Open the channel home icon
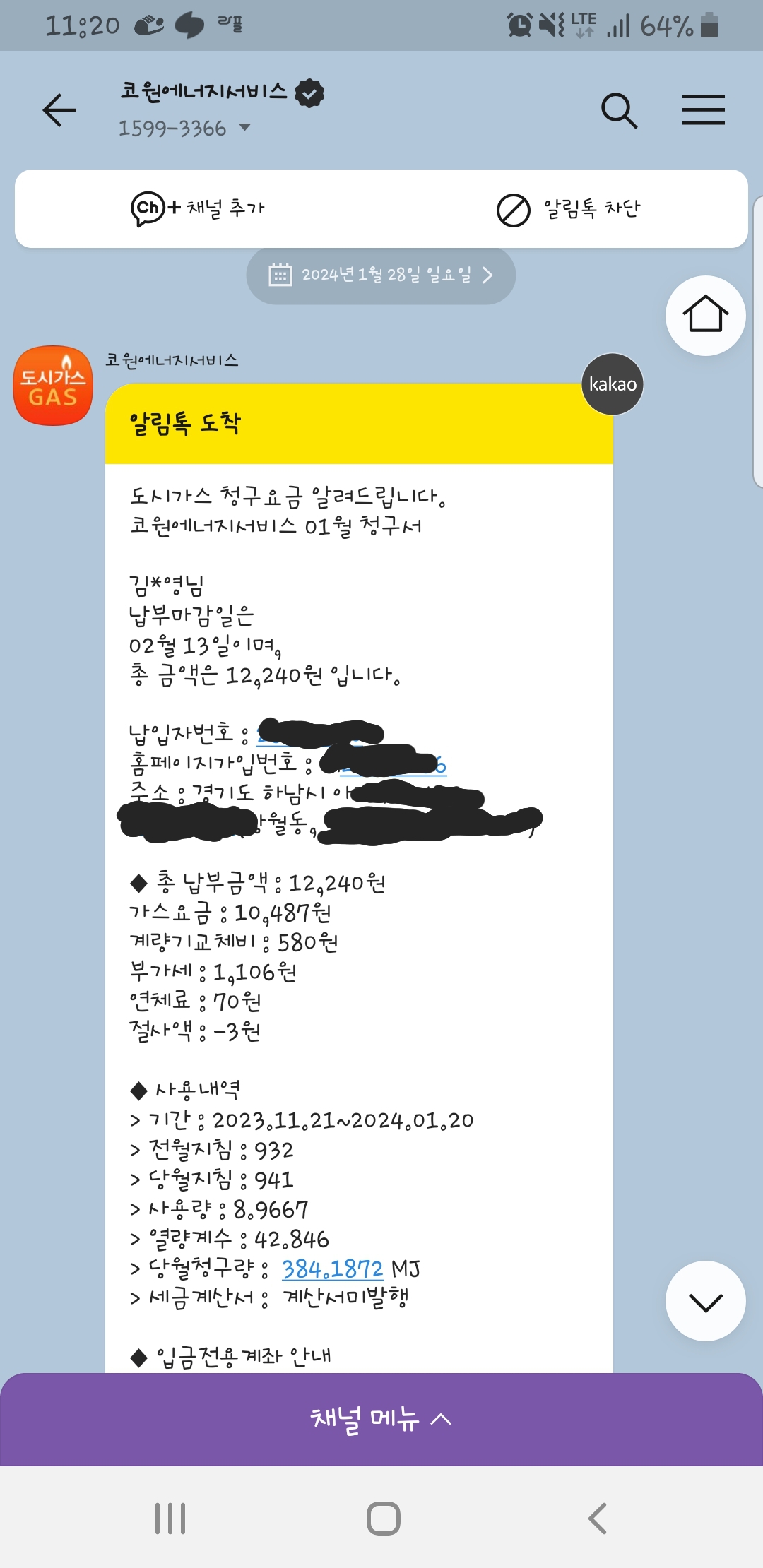Screen dimensions: 763x1568 tap(705, 315)
